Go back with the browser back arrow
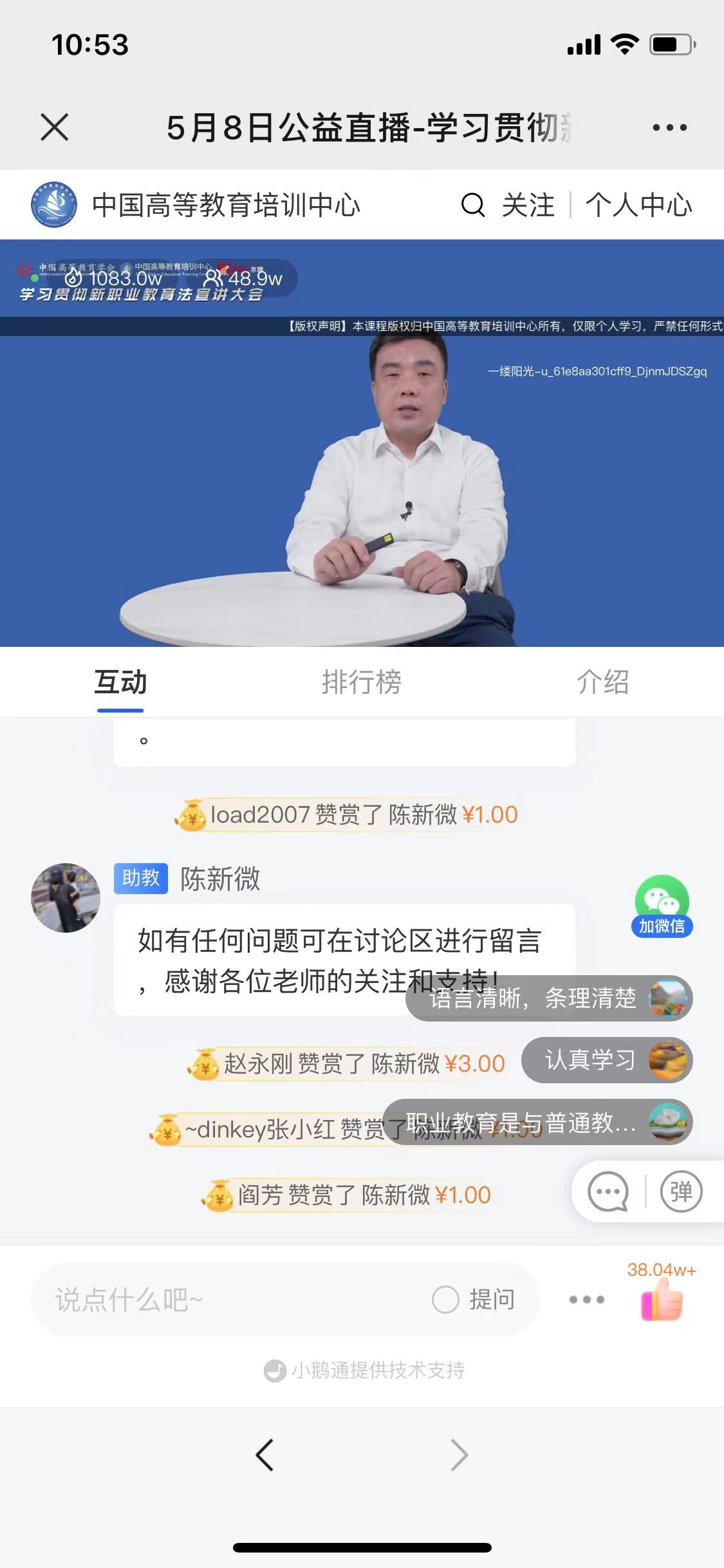Viewport: 724px width, 1568px height. click(265, 1455)
